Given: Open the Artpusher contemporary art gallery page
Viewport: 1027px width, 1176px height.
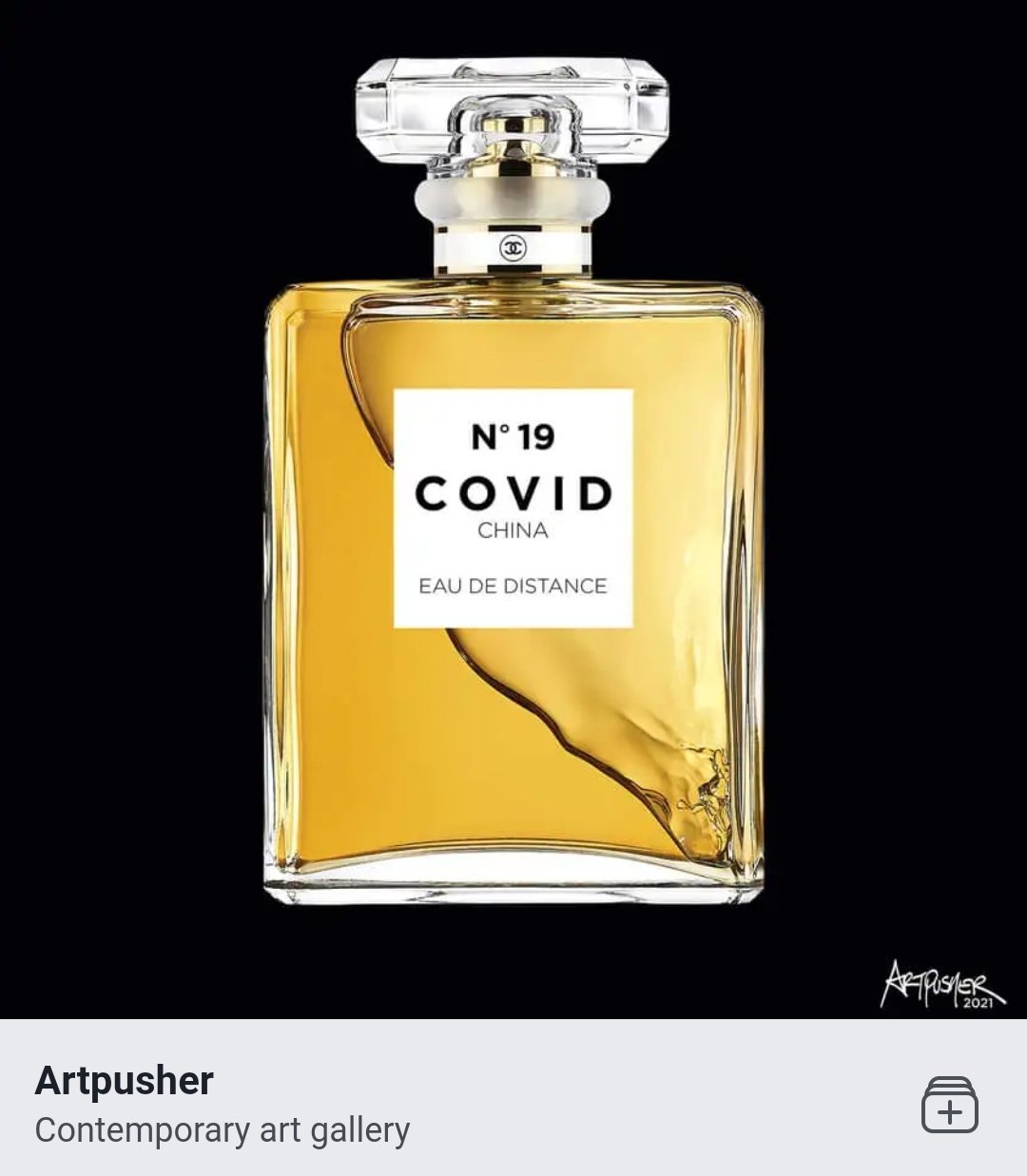Looking at the screenshot, I should [x=222, y=1105].
